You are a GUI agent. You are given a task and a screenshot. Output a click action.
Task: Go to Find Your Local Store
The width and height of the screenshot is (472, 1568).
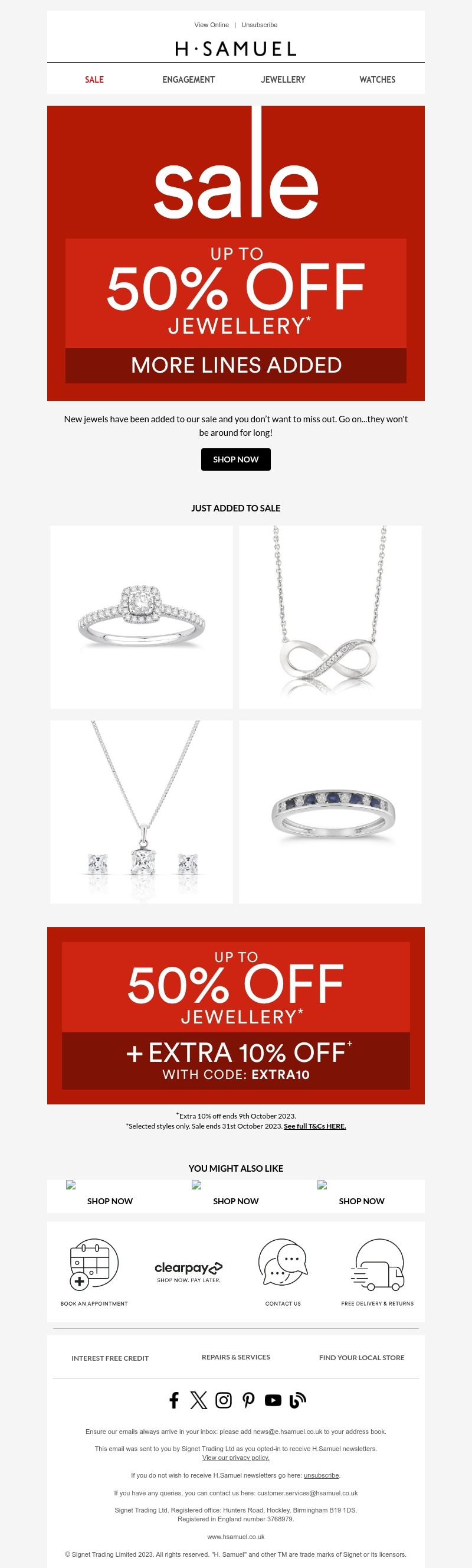(361, 1357)
